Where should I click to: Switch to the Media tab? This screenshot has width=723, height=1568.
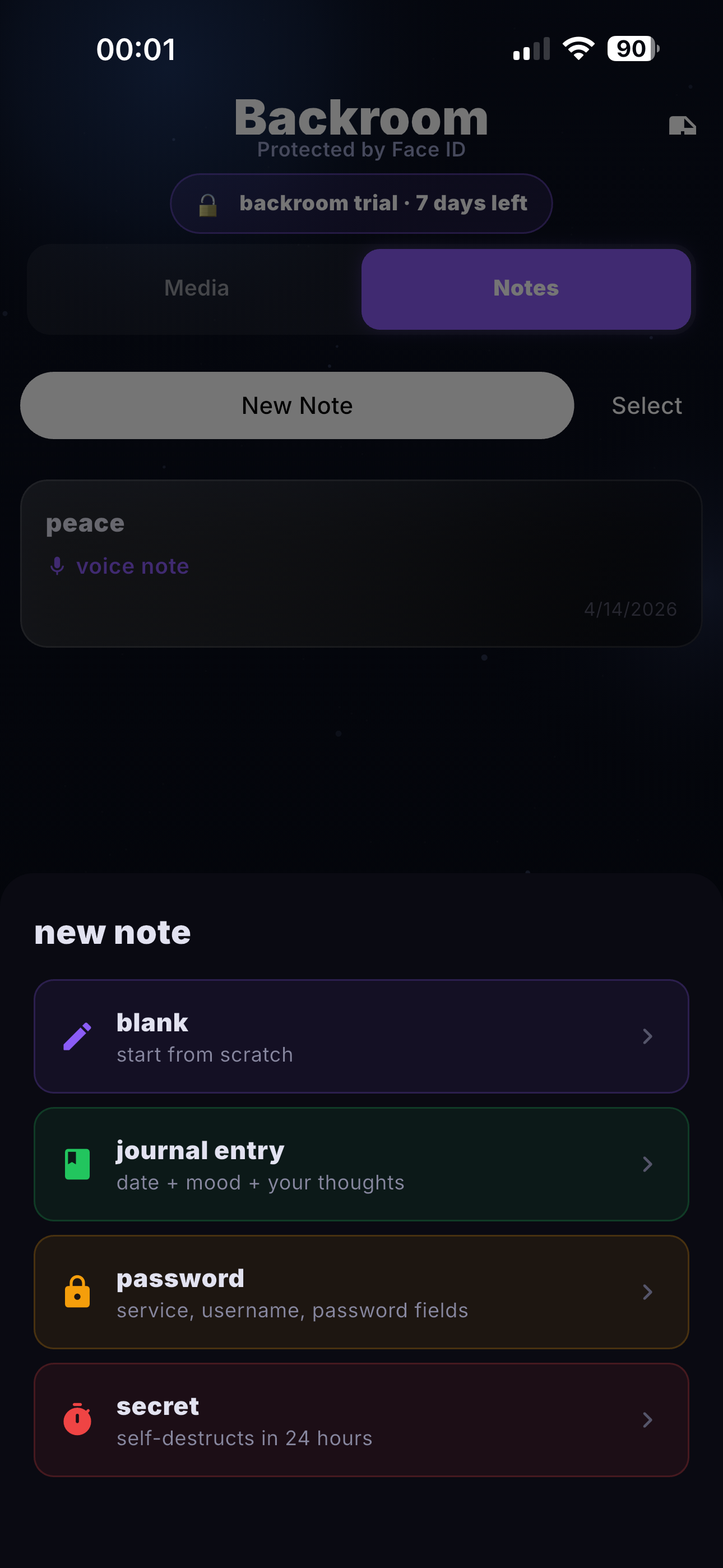tap(196, 288)
